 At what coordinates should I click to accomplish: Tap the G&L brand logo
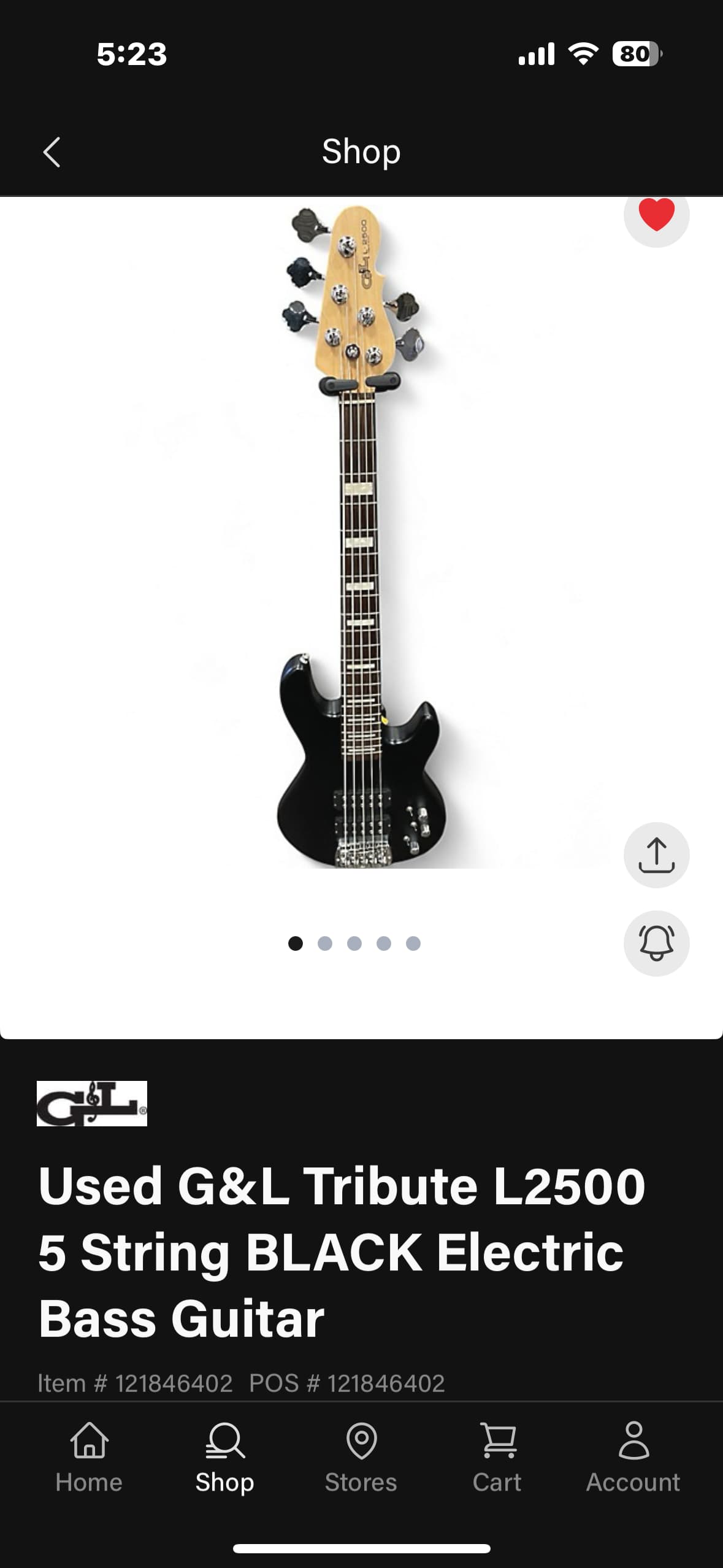(92, 1103)
